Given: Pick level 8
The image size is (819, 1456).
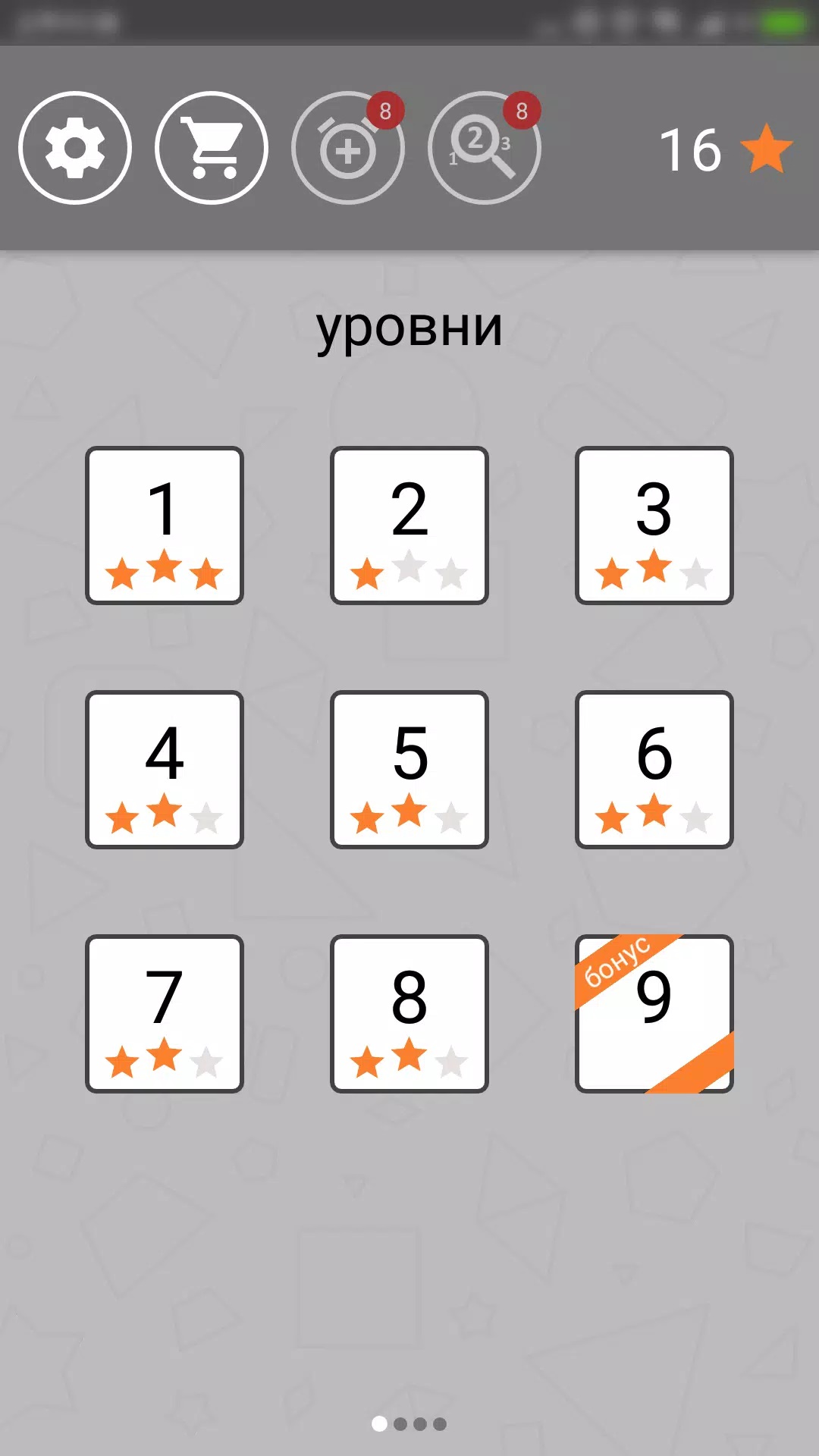Looking at the screenshot, I should coord(409,1014).
